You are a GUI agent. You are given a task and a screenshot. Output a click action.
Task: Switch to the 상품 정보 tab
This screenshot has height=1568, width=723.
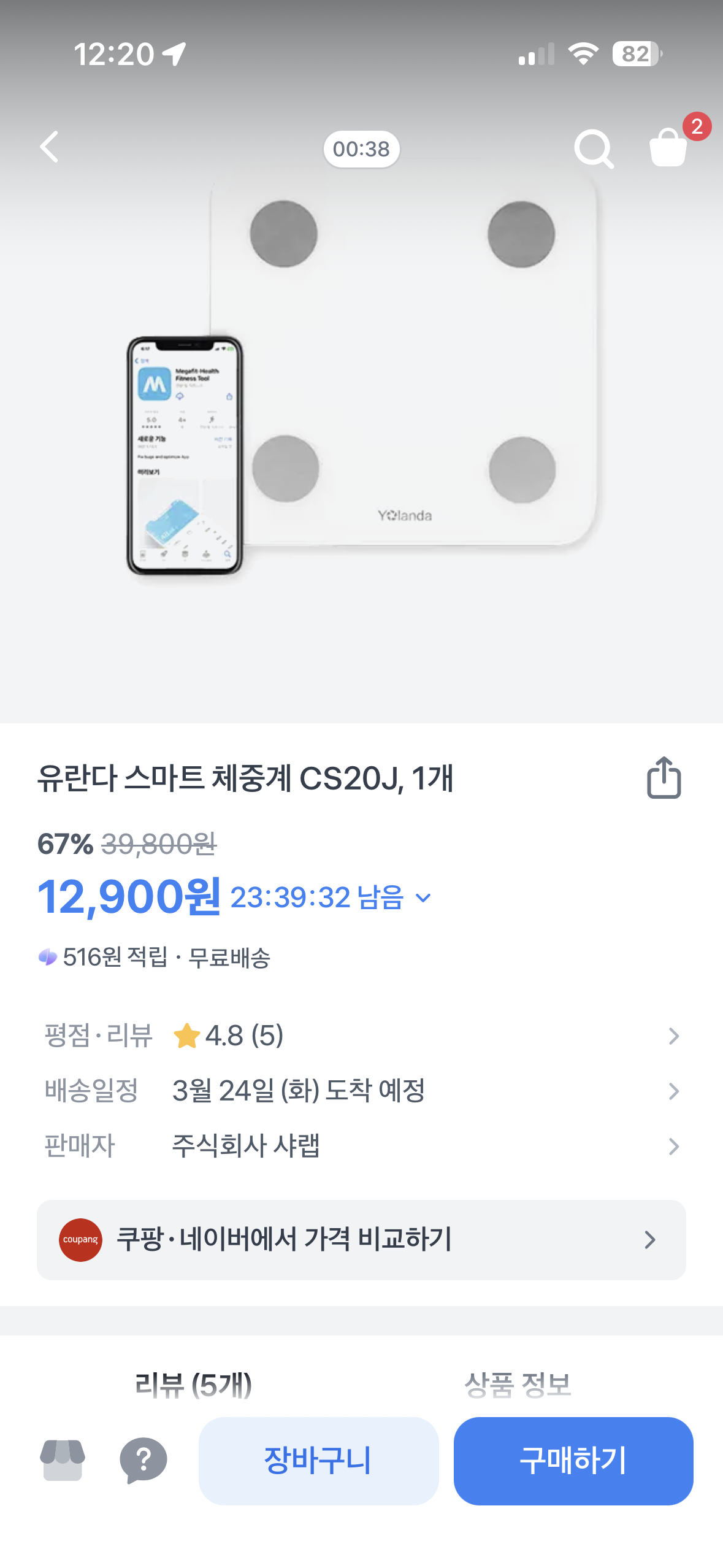[x=518, y=1384]
